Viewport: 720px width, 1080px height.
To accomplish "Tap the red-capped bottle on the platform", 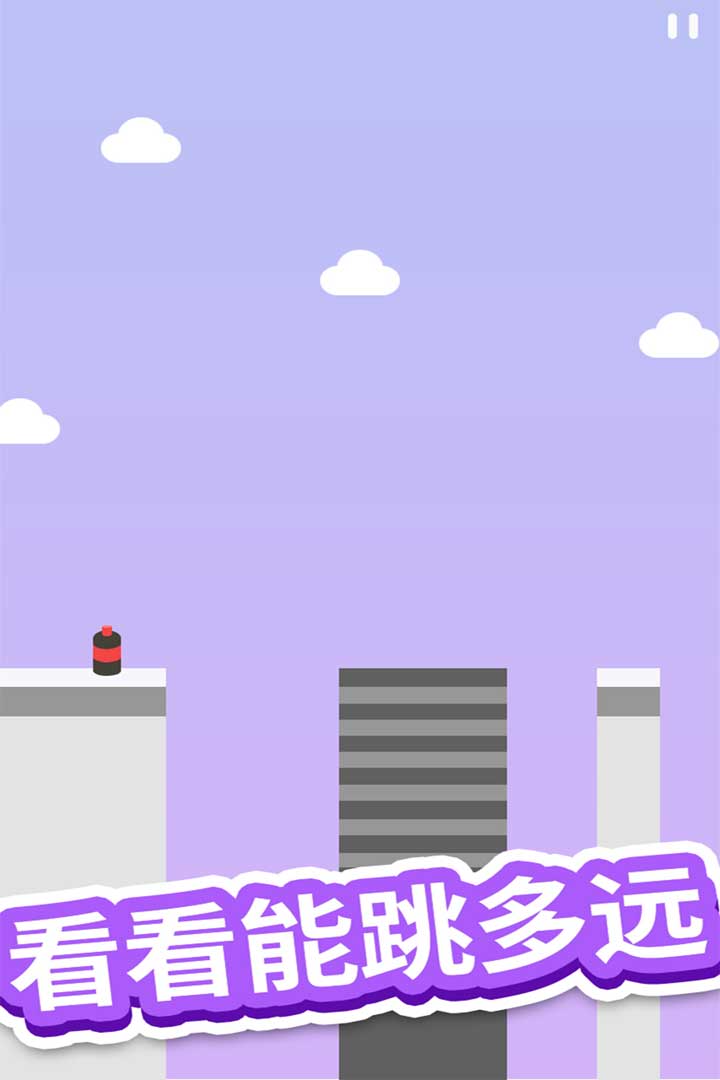I will tap(105, 650).
